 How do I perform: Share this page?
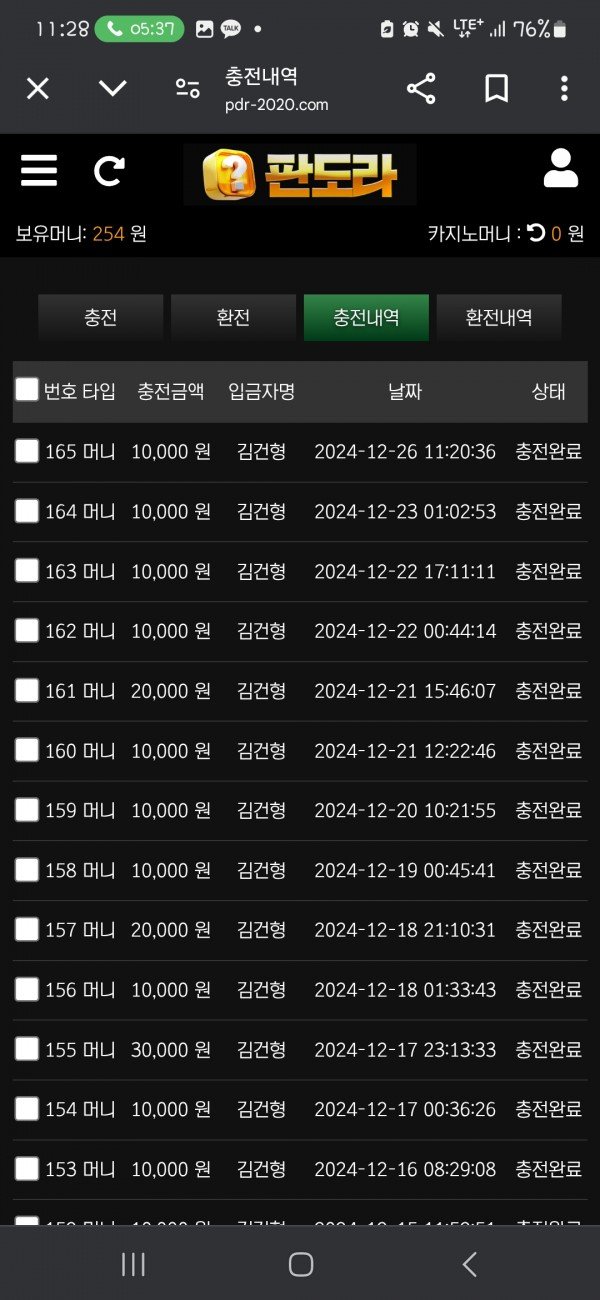(x=421, y=89)
